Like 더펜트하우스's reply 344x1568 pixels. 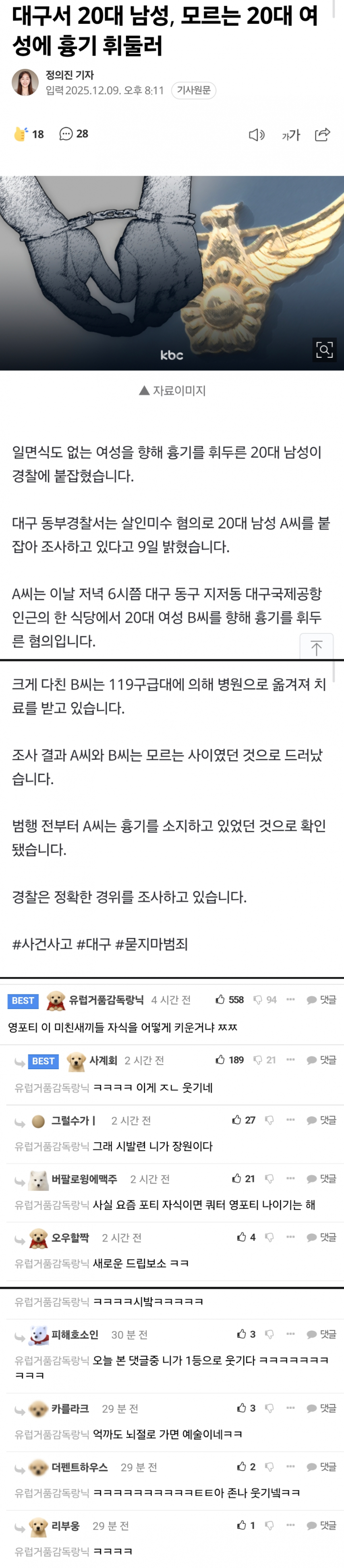click(242, 1466)
